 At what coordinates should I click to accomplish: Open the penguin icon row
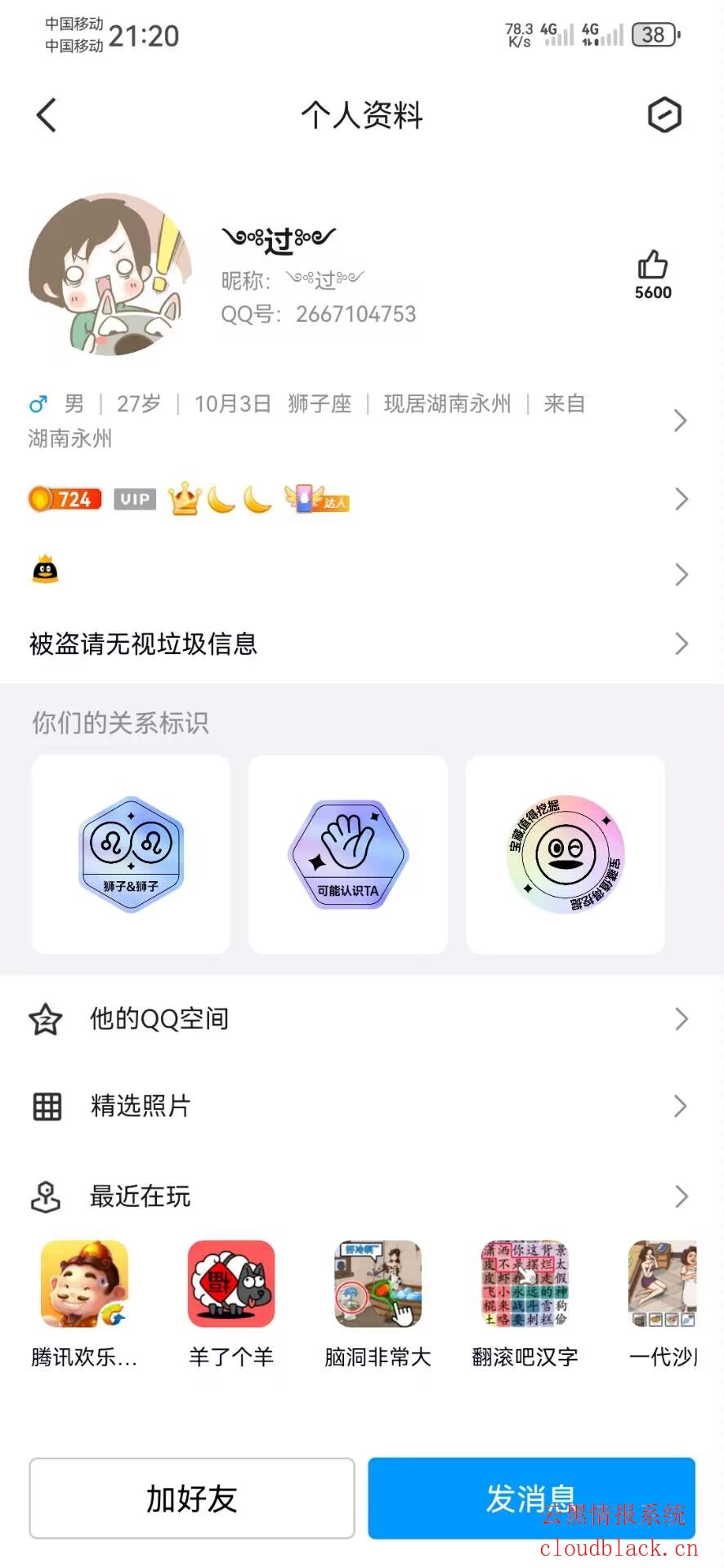(x=360, y=573)
